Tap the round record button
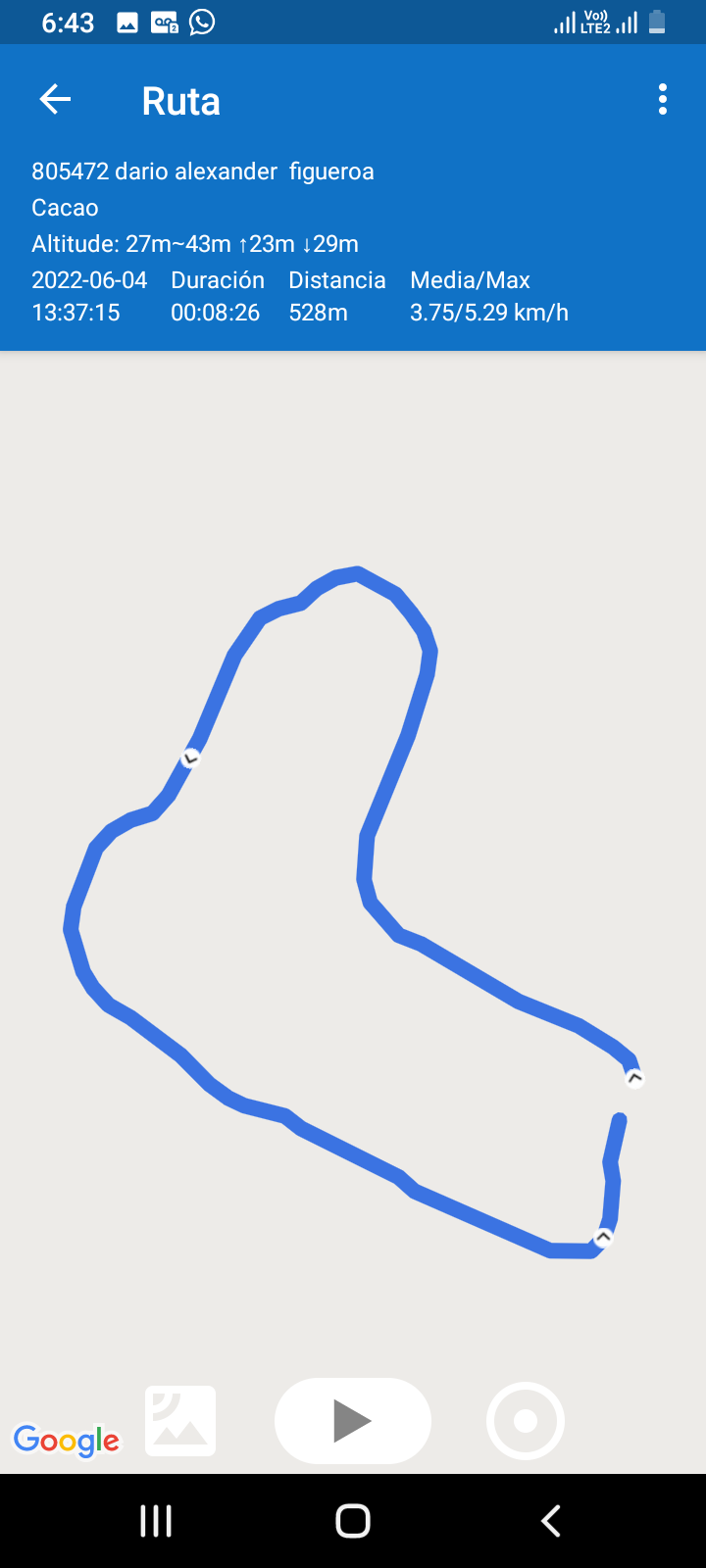 click(526, 1421)
